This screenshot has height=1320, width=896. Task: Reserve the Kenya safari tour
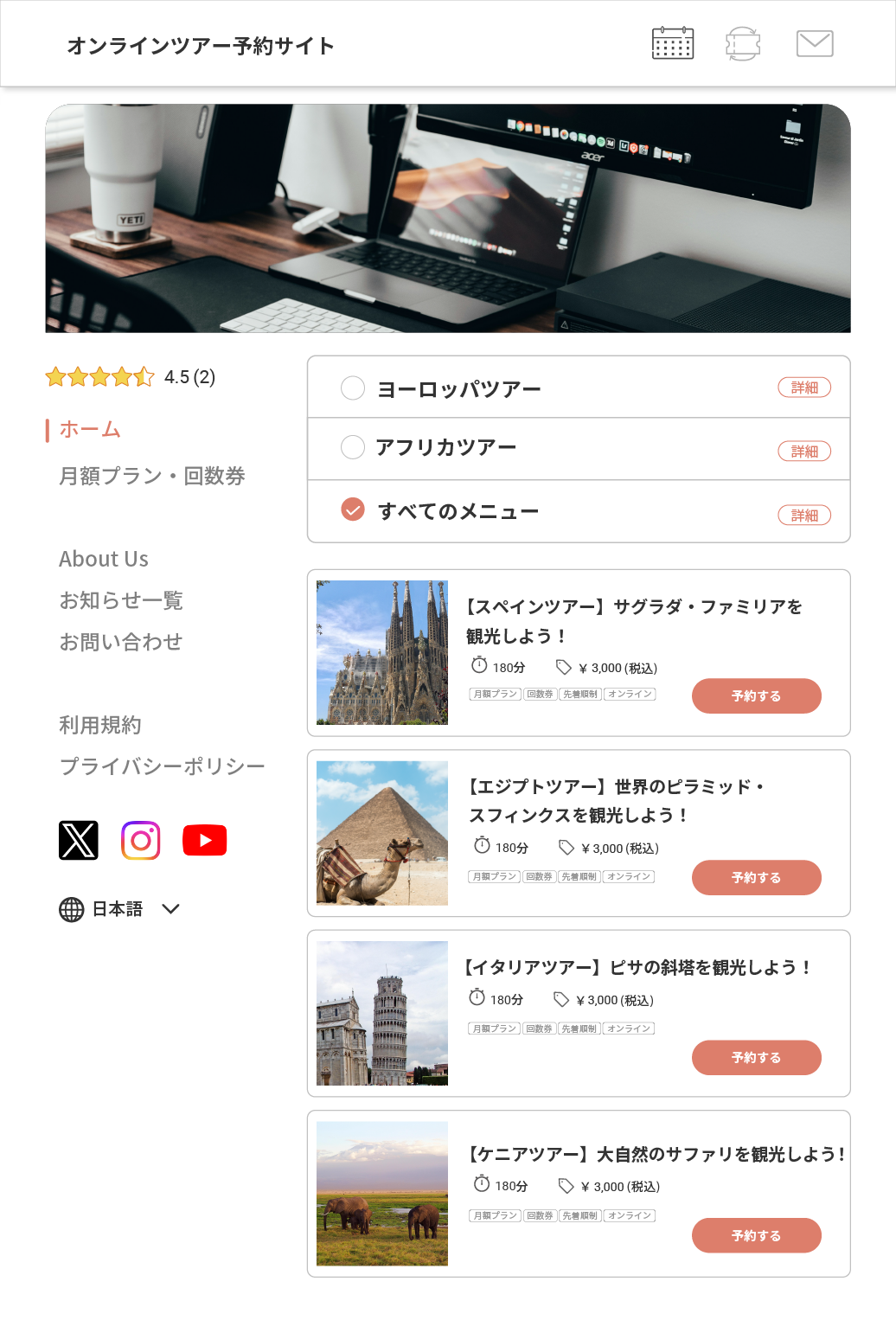pos(756,1236)
